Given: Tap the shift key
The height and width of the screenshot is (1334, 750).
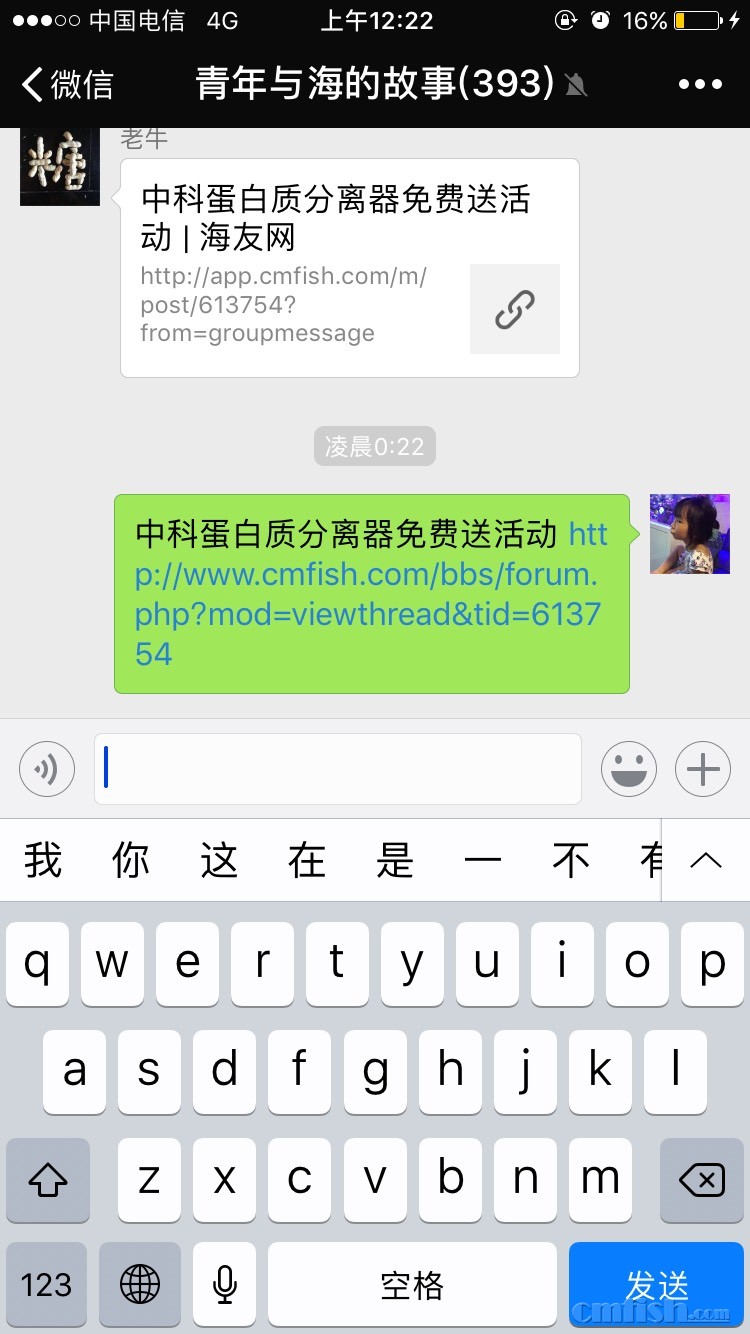Looking at the screenshot, I should point(47,1180).
